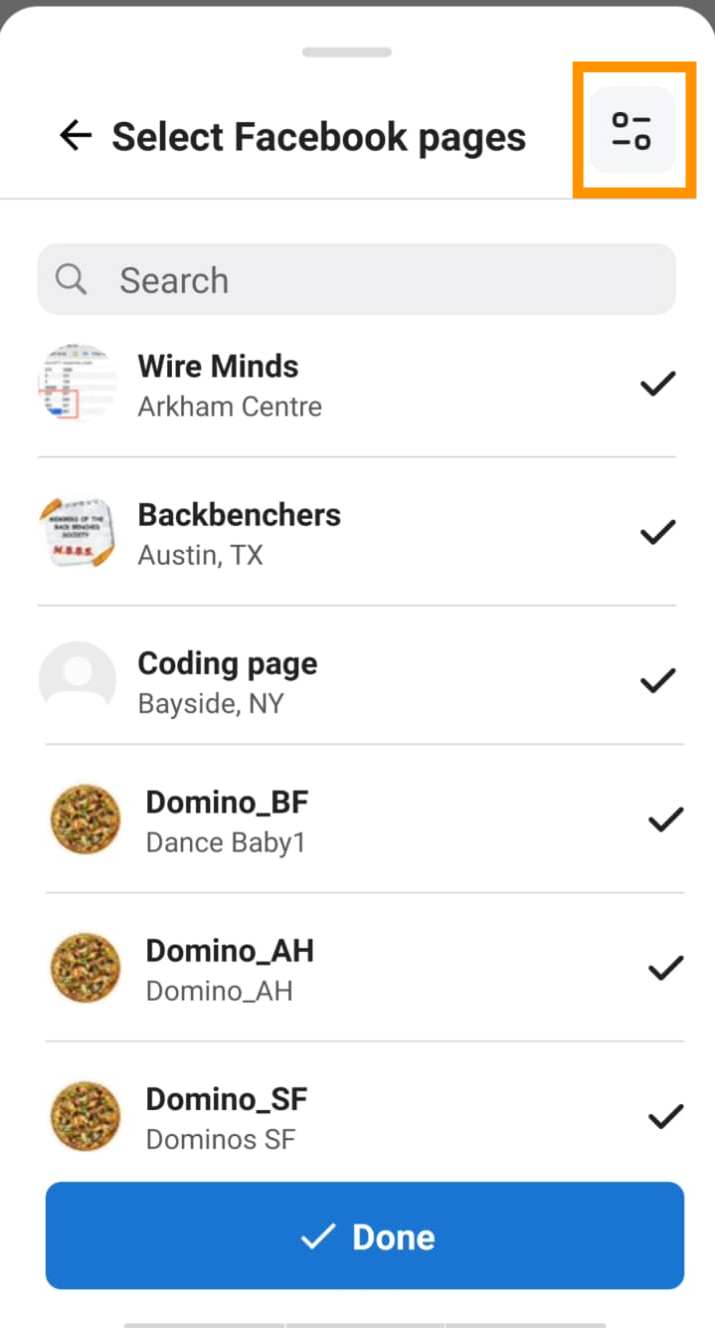Go back from Select Facebook pages
This screenshot has width=715, height=1330.
(x=76, y=135)
